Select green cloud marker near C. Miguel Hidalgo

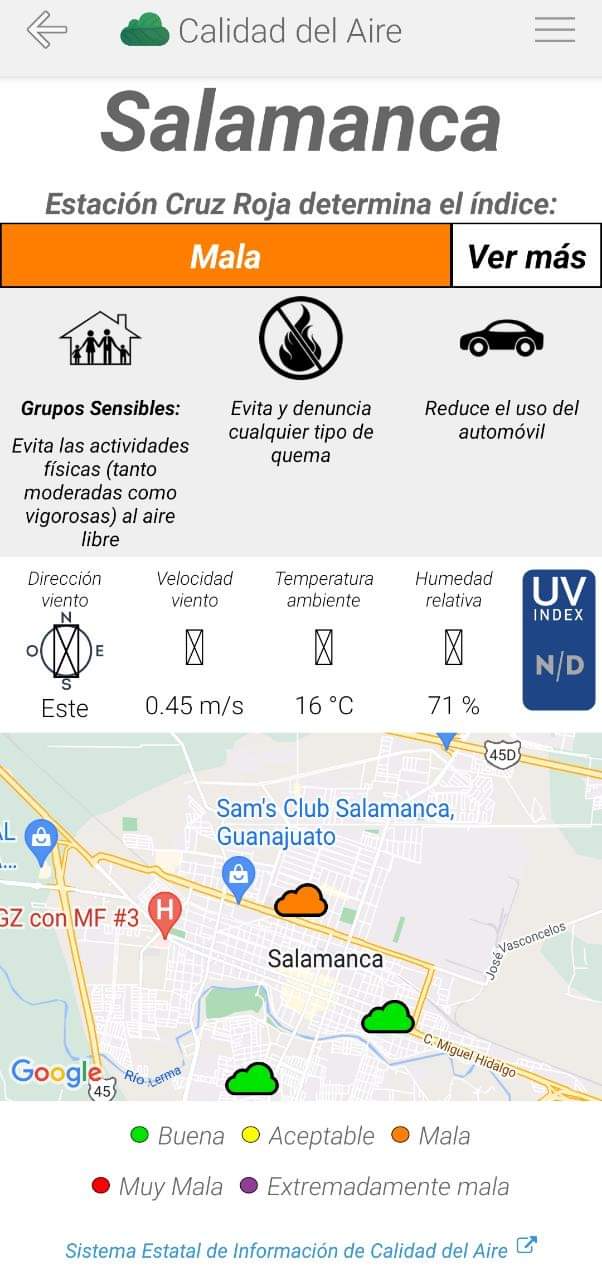click(x=388, y=1017)
